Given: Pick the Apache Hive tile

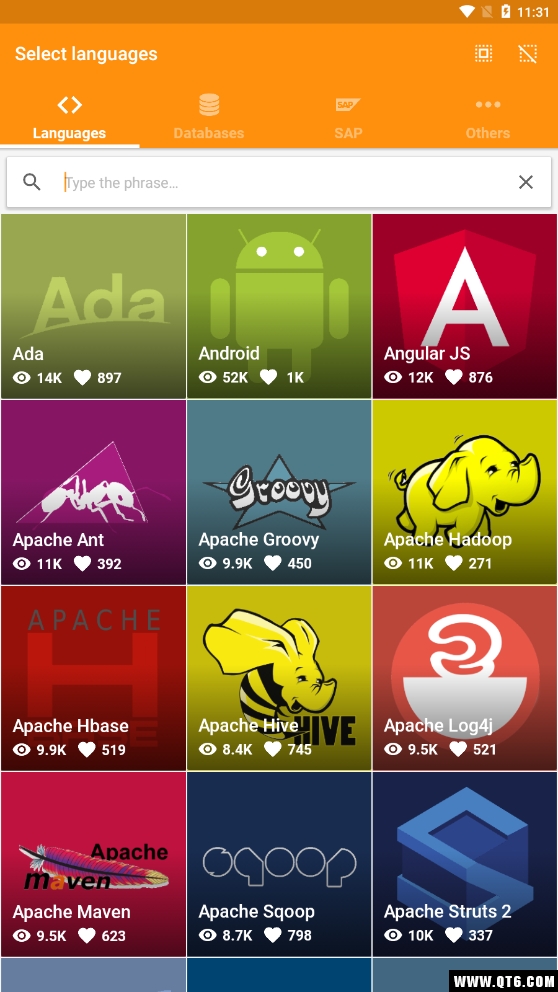Looking at the screenshot, I should 279,678.
